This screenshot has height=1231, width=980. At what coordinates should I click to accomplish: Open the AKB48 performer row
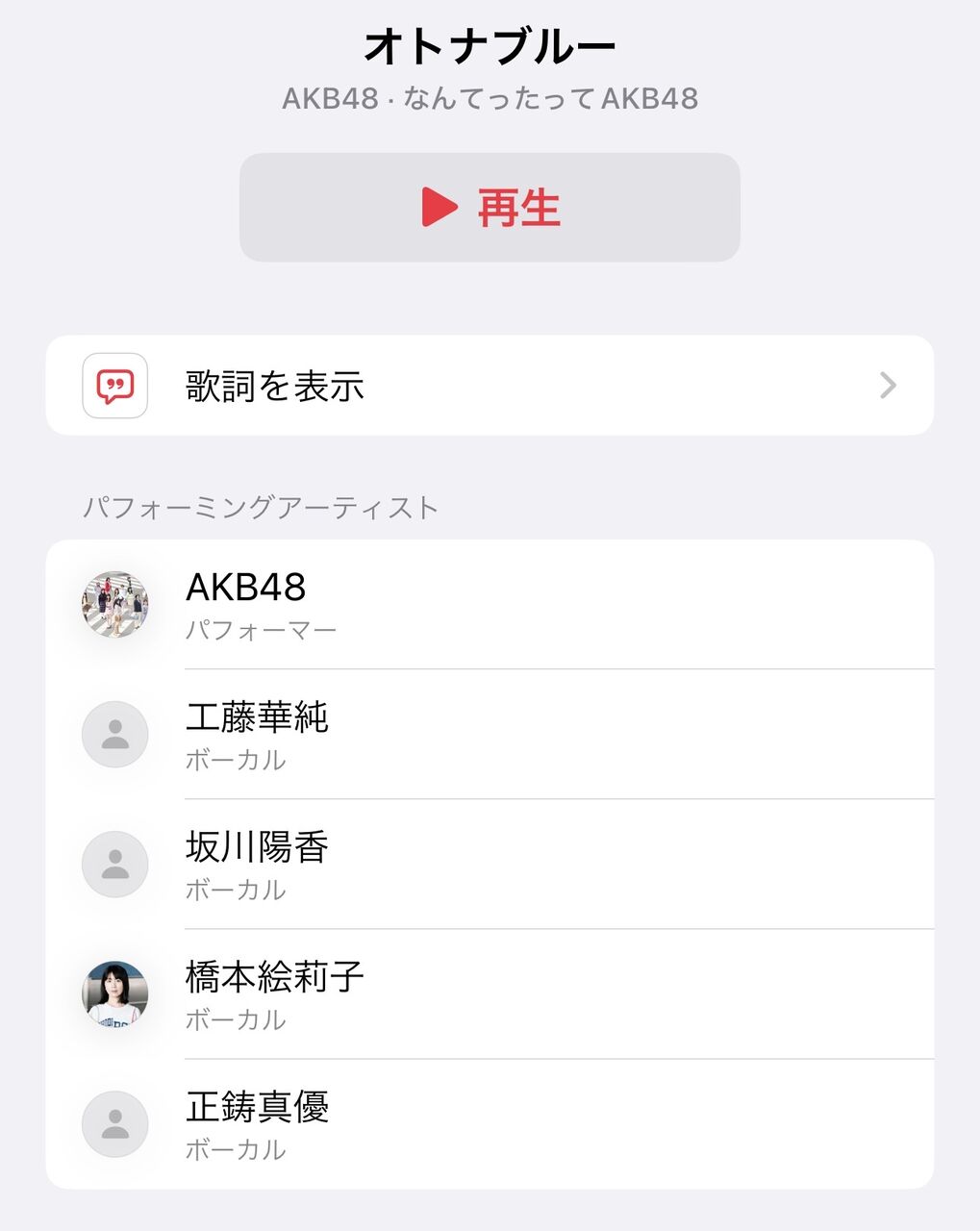pyautogui.click(x=490, y=605)
